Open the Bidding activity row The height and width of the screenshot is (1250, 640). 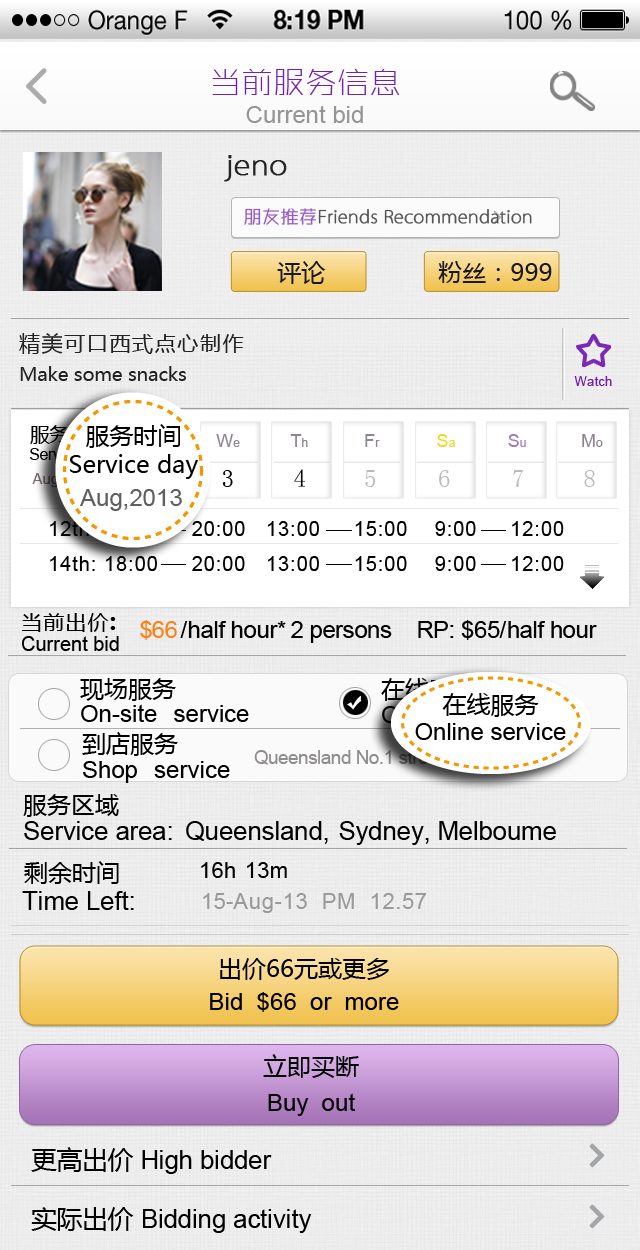click(x=319, y=1218)
